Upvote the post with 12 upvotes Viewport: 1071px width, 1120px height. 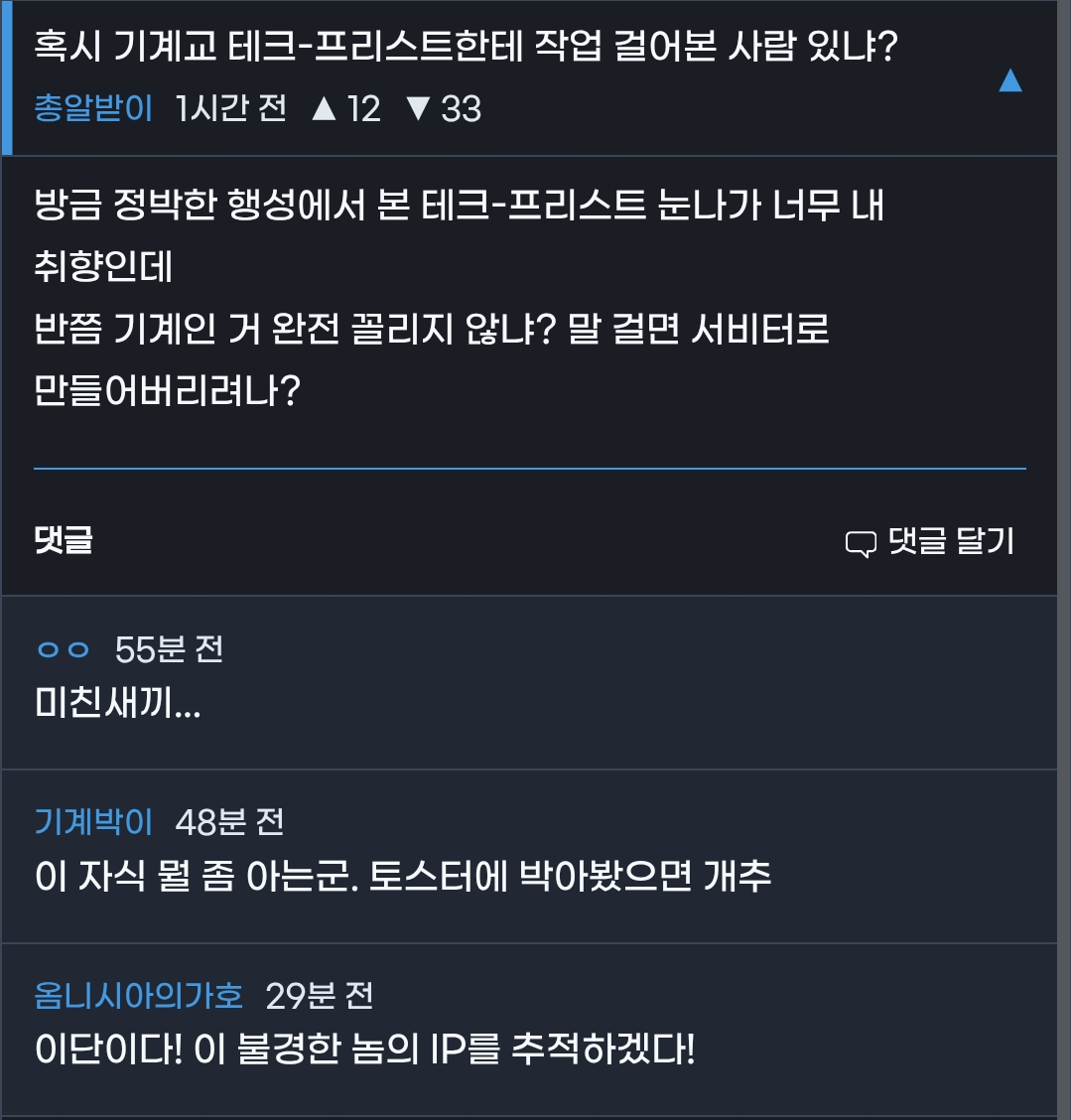pos(326,108)
